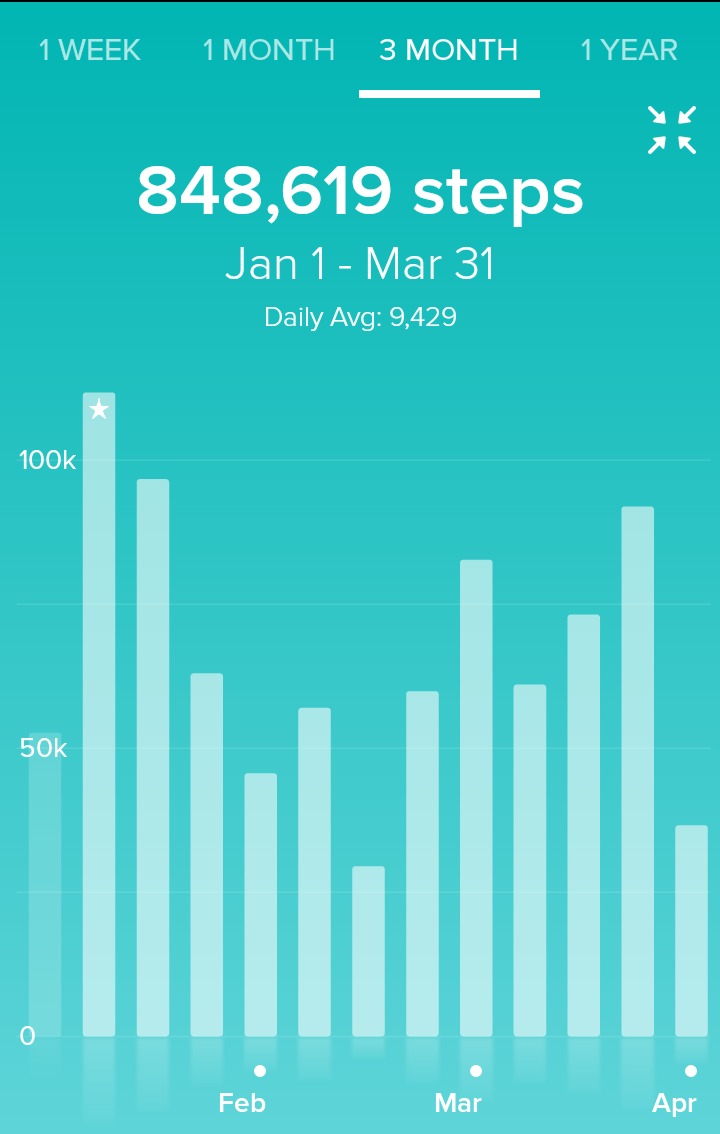The height and width of the screenshot is (1134, 720).
Task: Switch to the 1 WEEK tab
Action: pyautogui.click(x=90, y=50)
